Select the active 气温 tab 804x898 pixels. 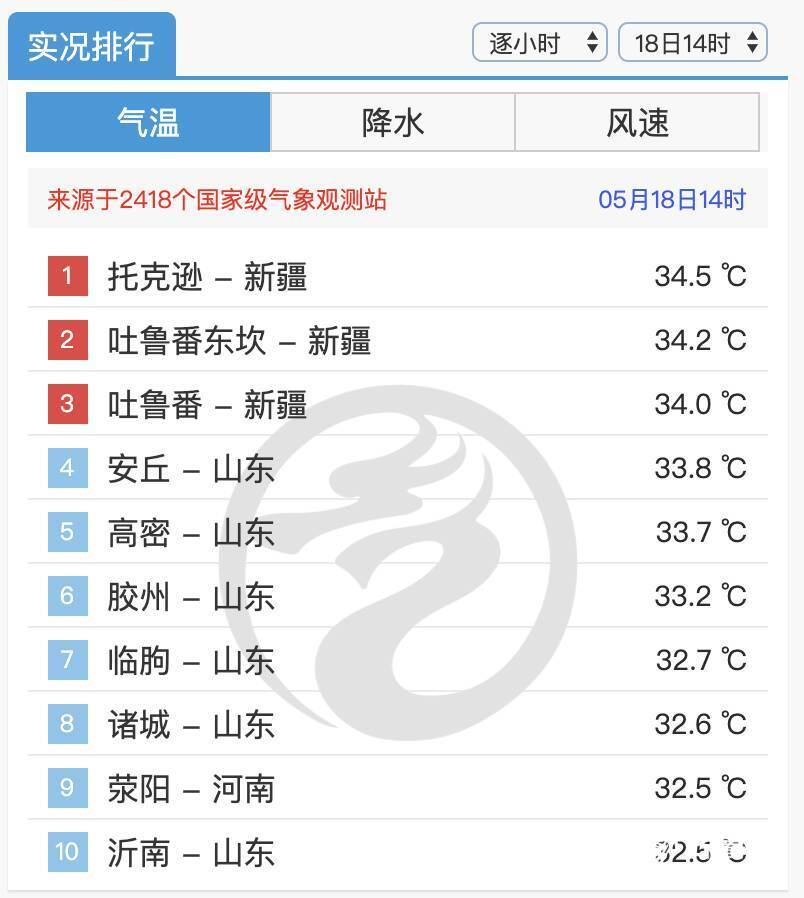tap(147, 122)
